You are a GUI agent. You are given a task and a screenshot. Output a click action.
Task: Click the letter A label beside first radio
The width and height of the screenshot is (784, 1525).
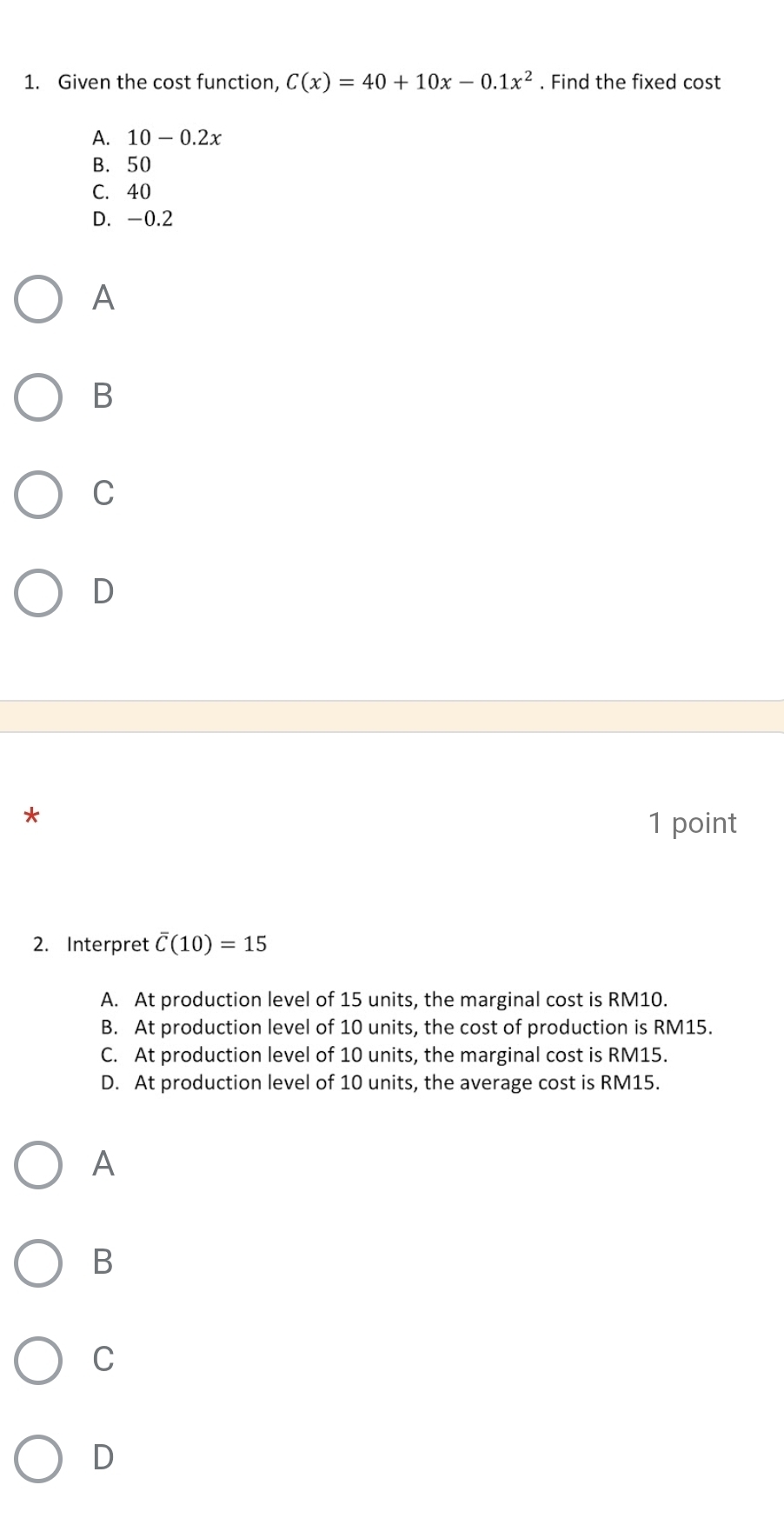(x=102, y=299)
